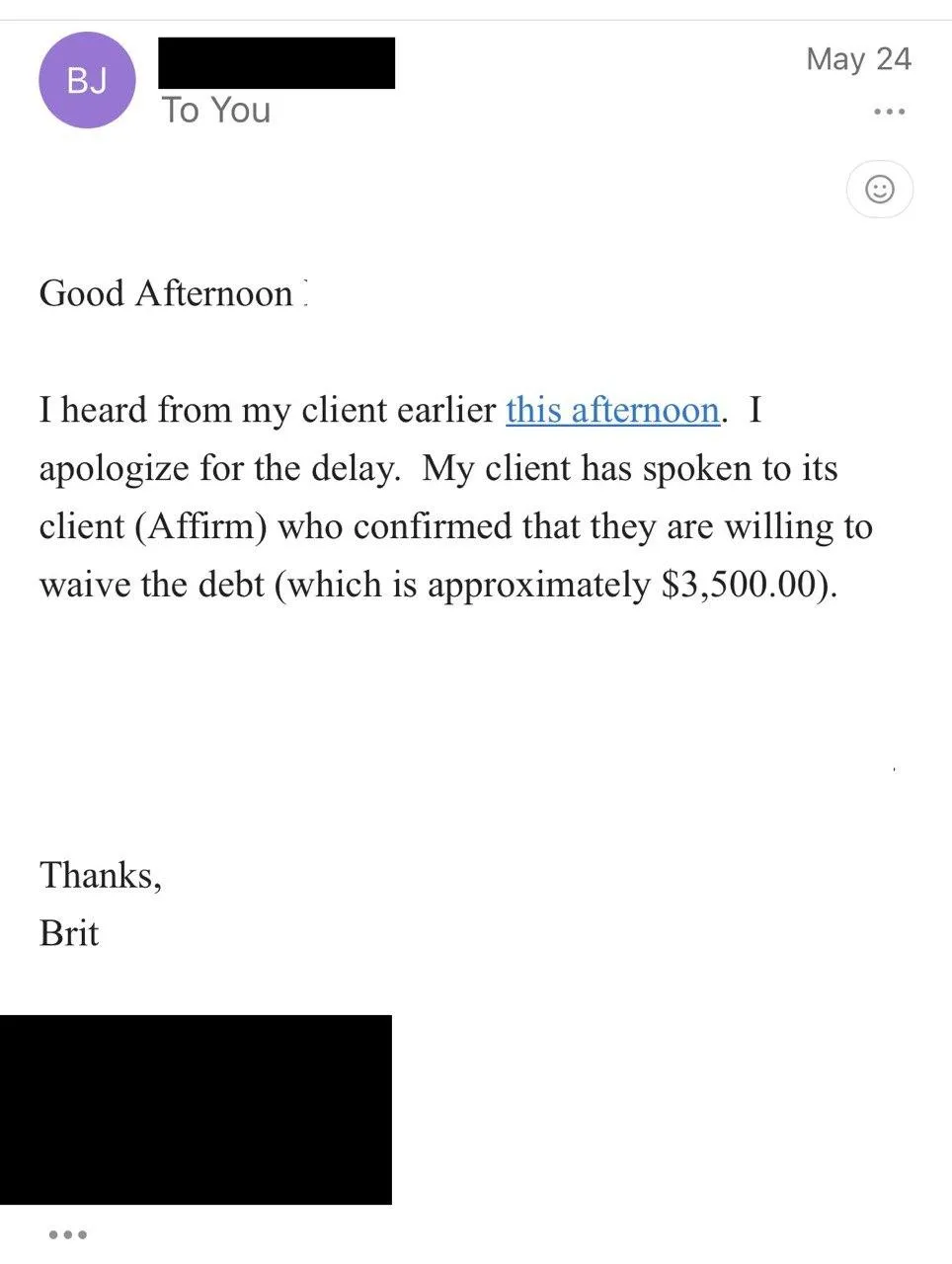Open the message overflow menu under May 24
This screenshot has width=952, height=1264.
click(x=890, y=112)
